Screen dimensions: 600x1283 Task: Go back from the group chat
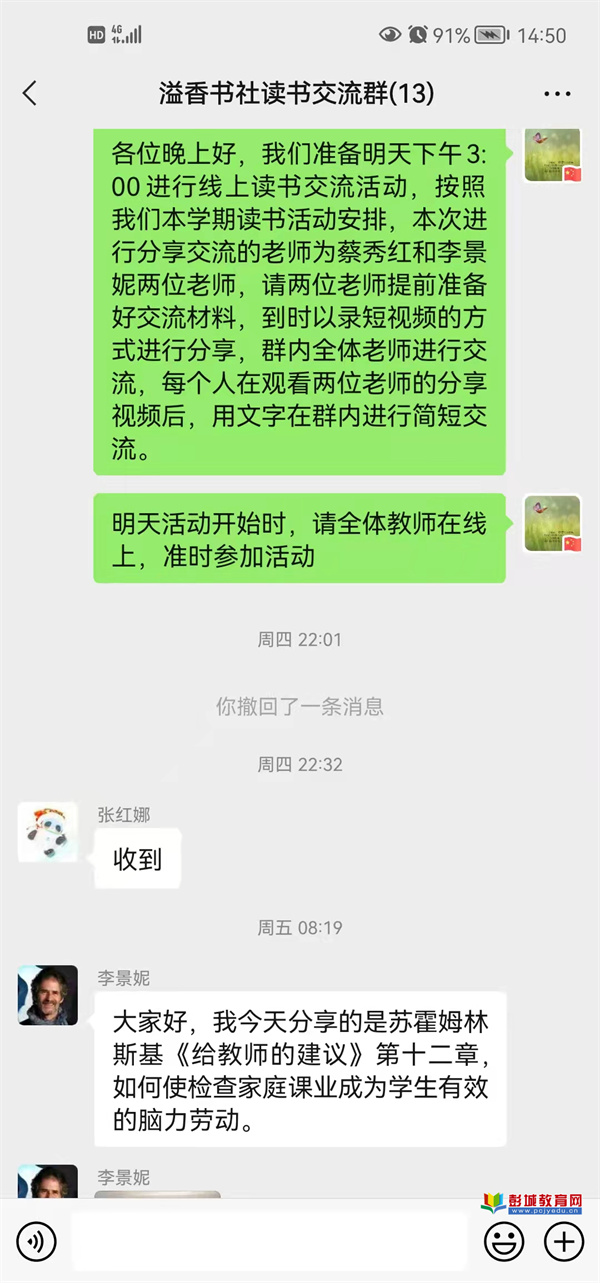point(30,94)
